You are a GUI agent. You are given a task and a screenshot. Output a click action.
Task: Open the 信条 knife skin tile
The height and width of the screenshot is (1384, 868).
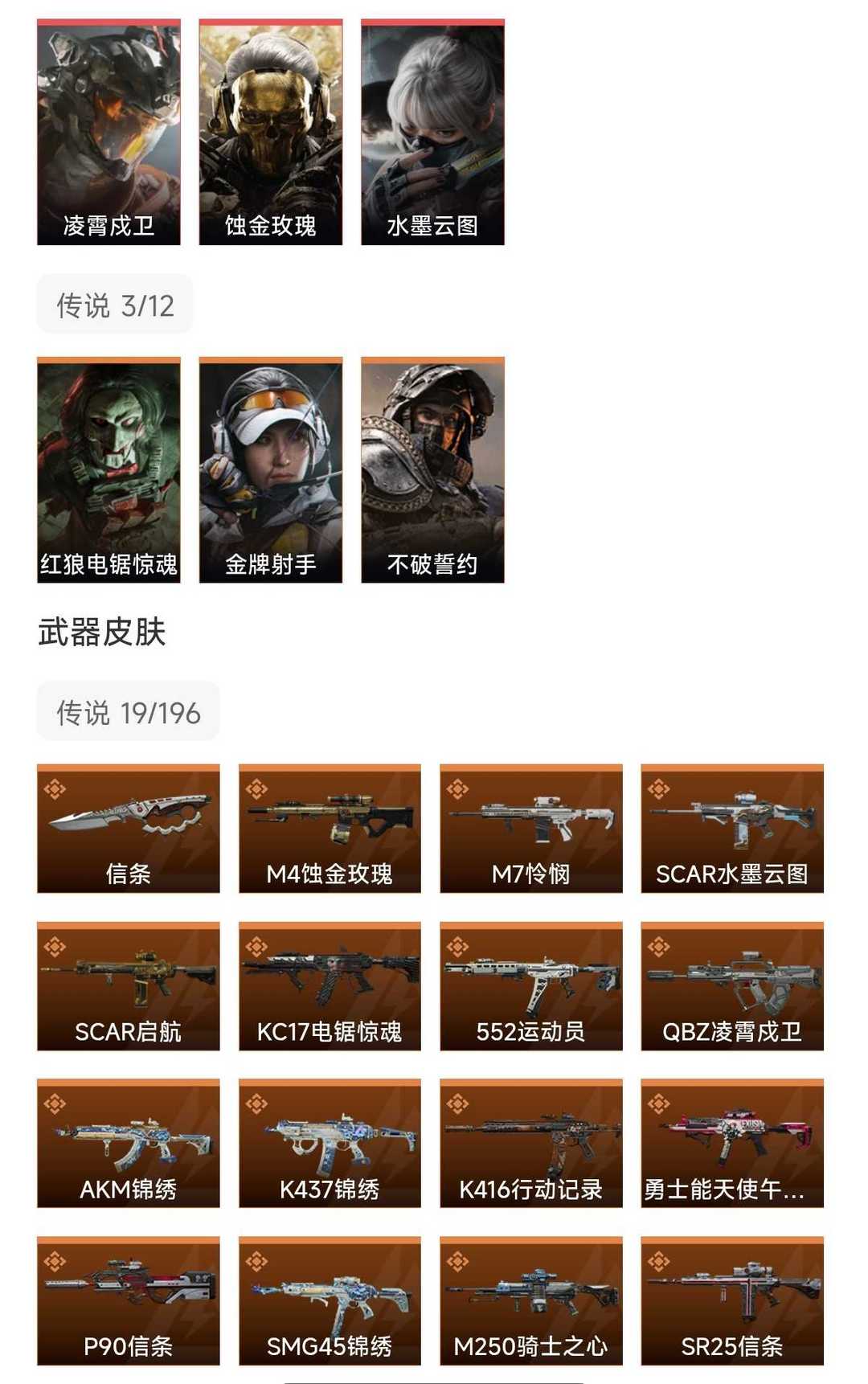click(x=129, y=828)
